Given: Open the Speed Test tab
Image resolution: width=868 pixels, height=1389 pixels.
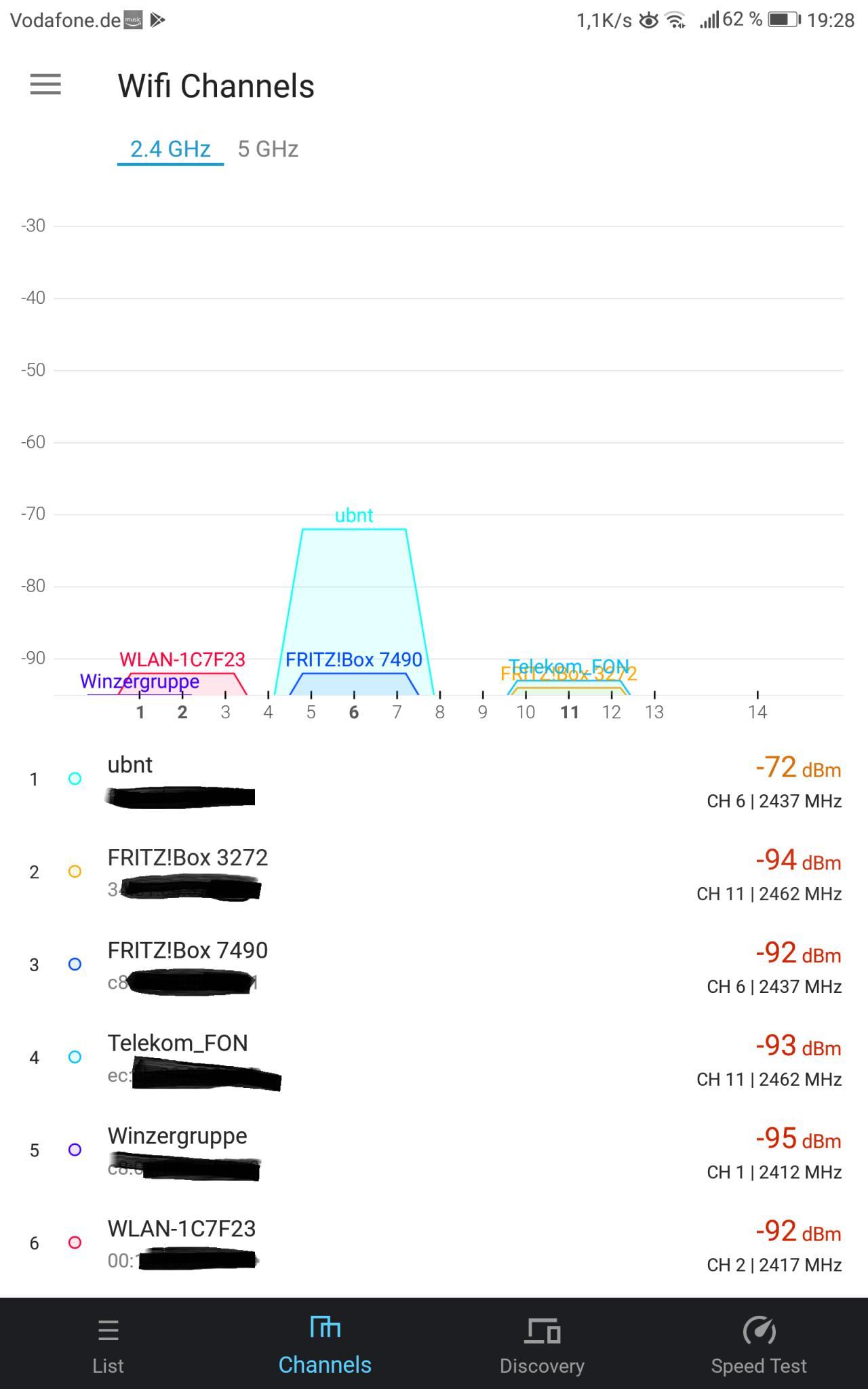Looking at the screenshot, I should (x=759, y=1344).
